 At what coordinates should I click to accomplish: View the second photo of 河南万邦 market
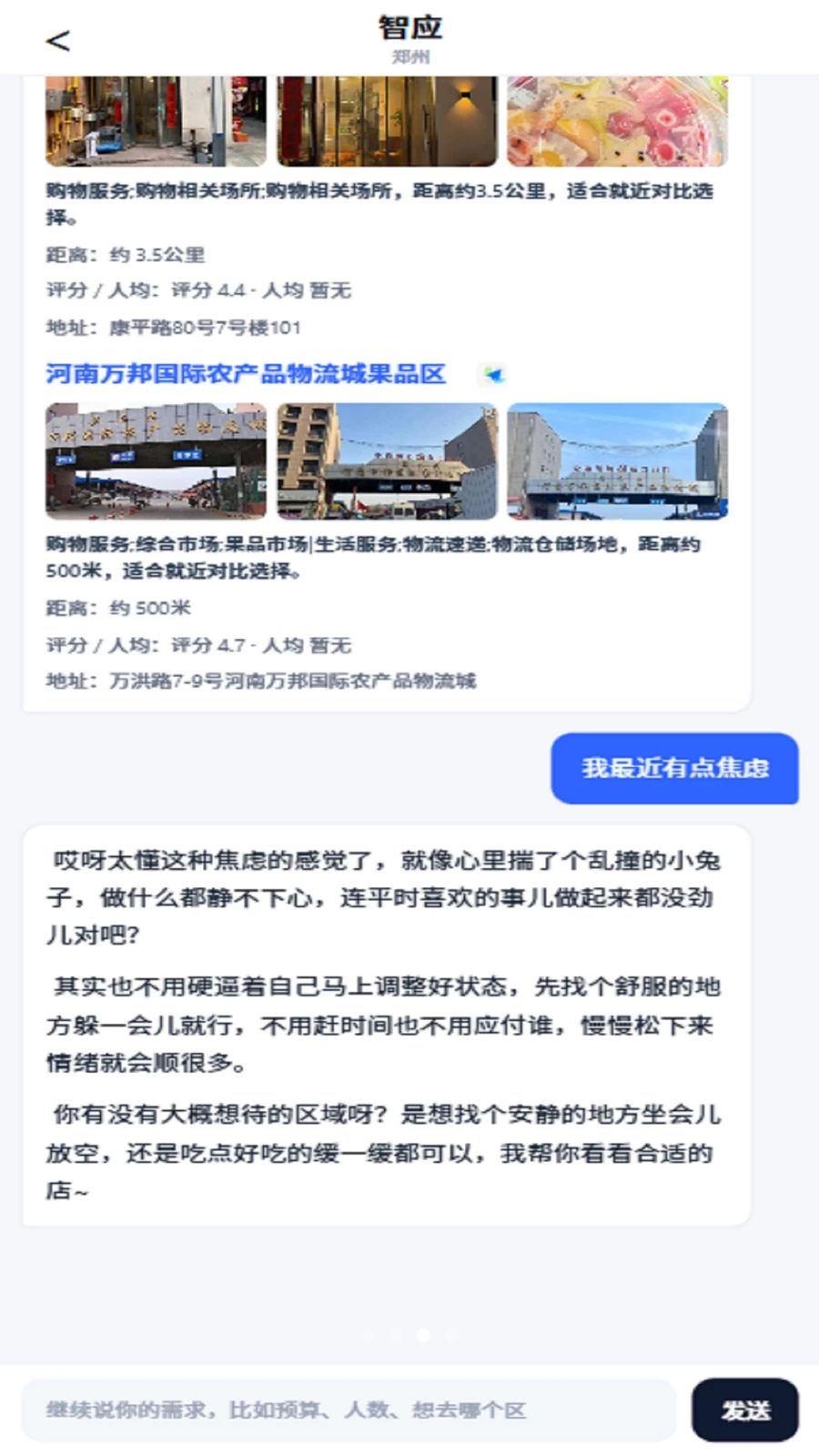pyautogui.click(x=387, y=461)
